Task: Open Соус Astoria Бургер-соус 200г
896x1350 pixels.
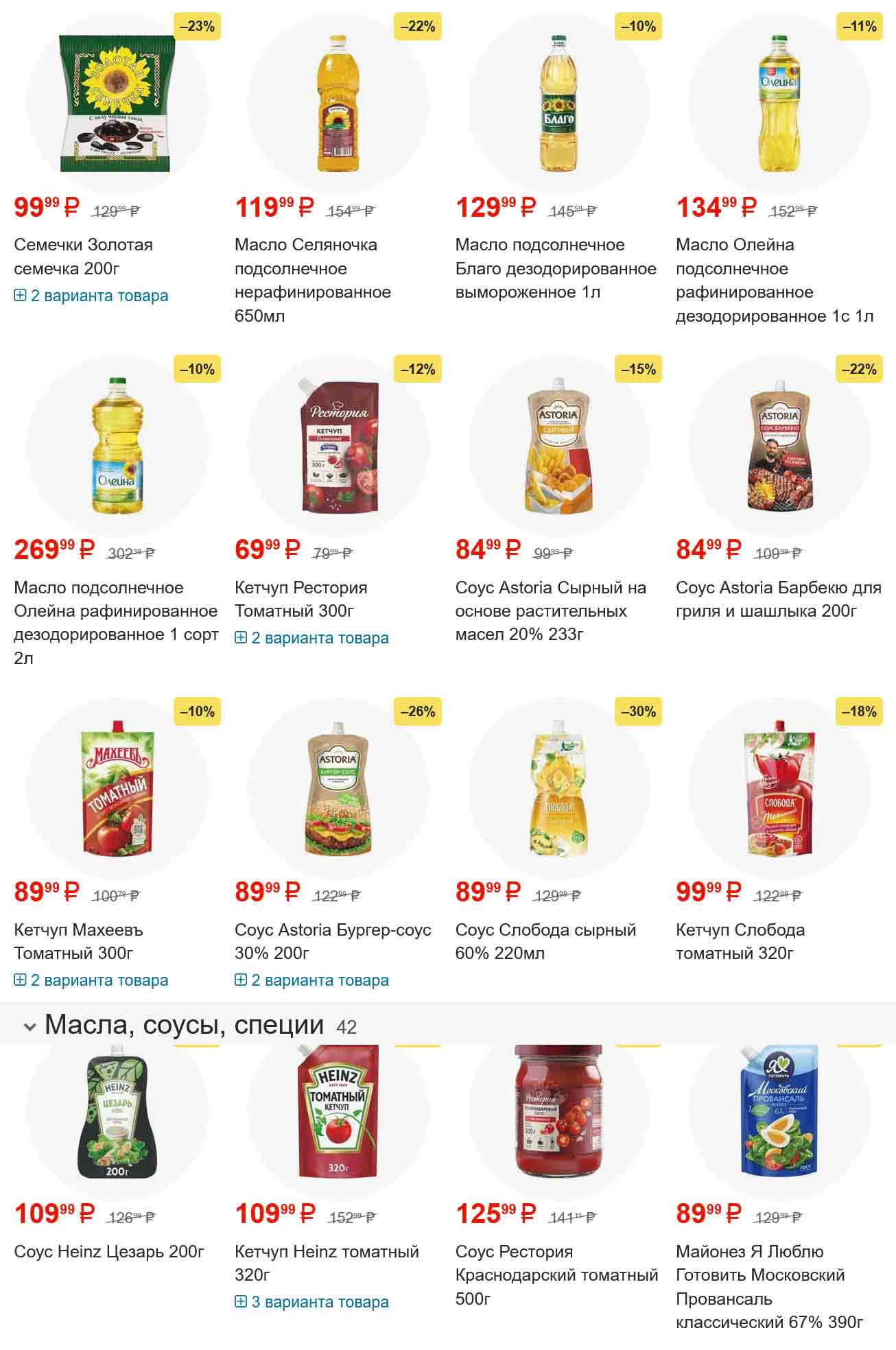Action: 332,941
